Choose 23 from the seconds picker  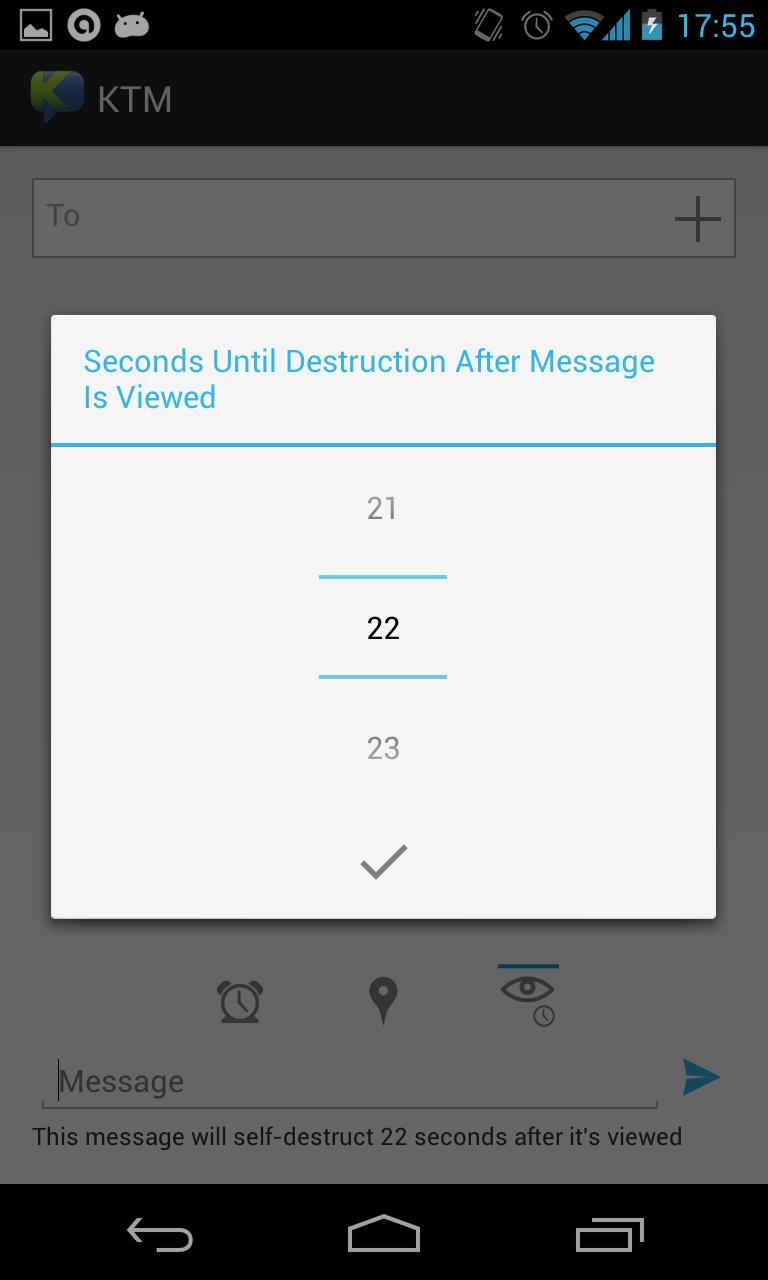tap(383, 747)
